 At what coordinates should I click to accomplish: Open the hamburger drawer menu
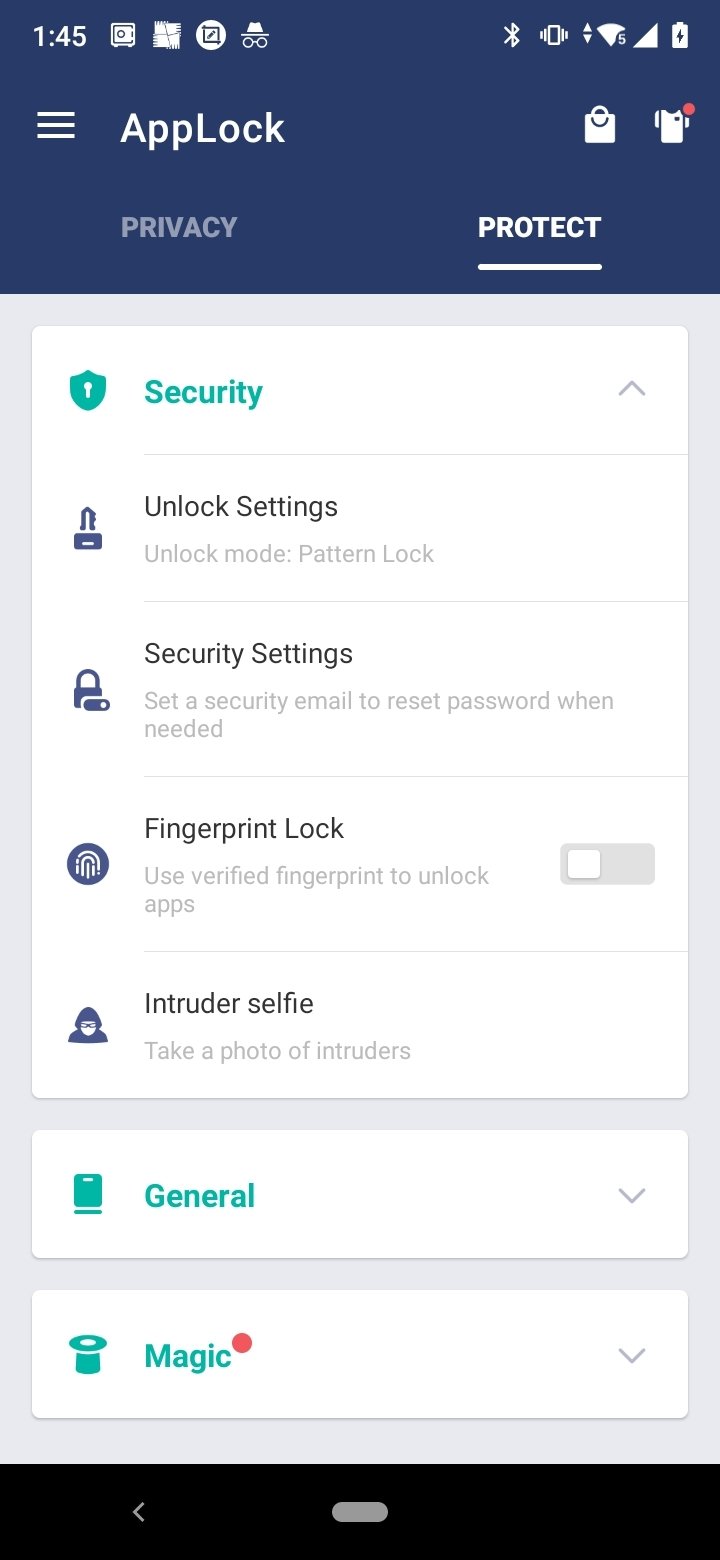click(56, 126)
